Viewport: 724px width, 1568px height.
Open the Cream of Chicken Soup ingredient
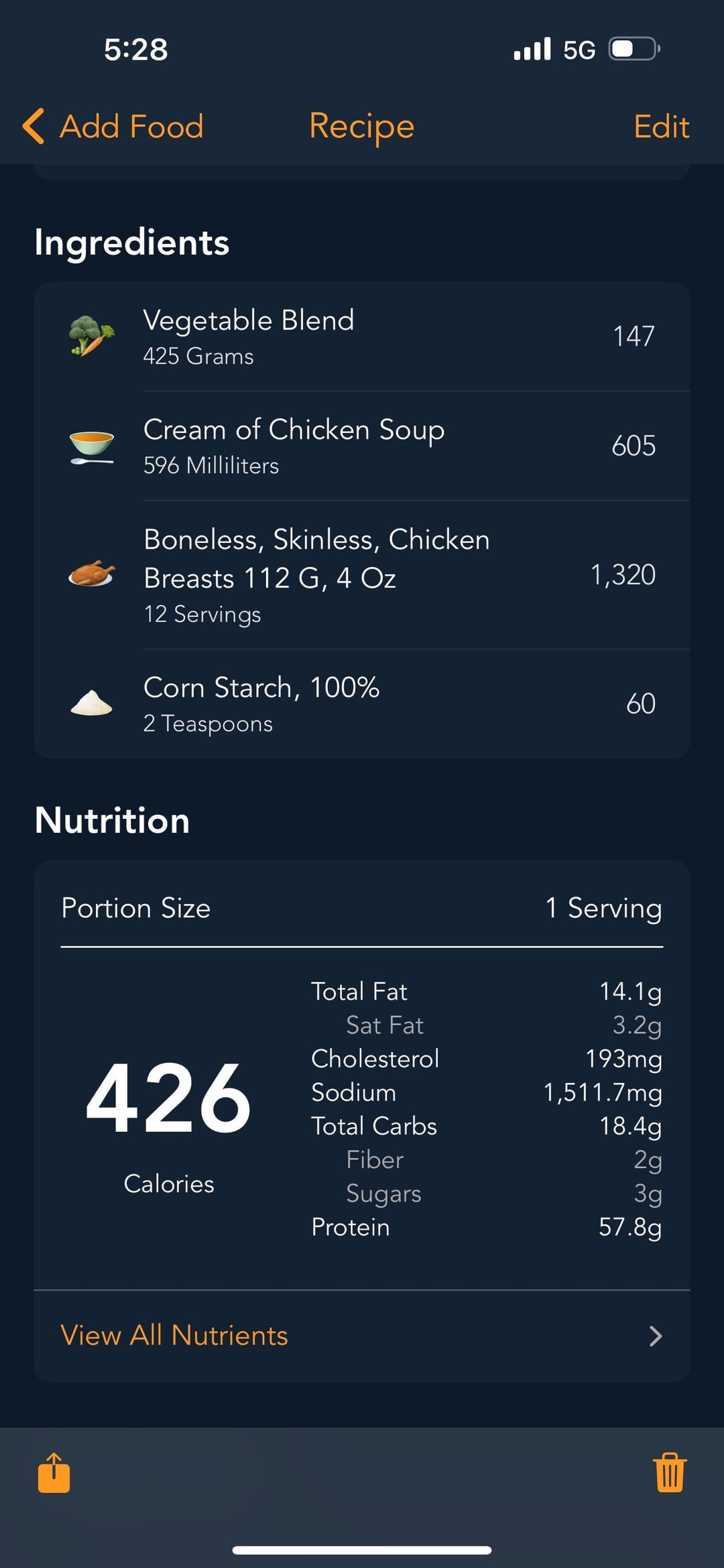[362, 446]
